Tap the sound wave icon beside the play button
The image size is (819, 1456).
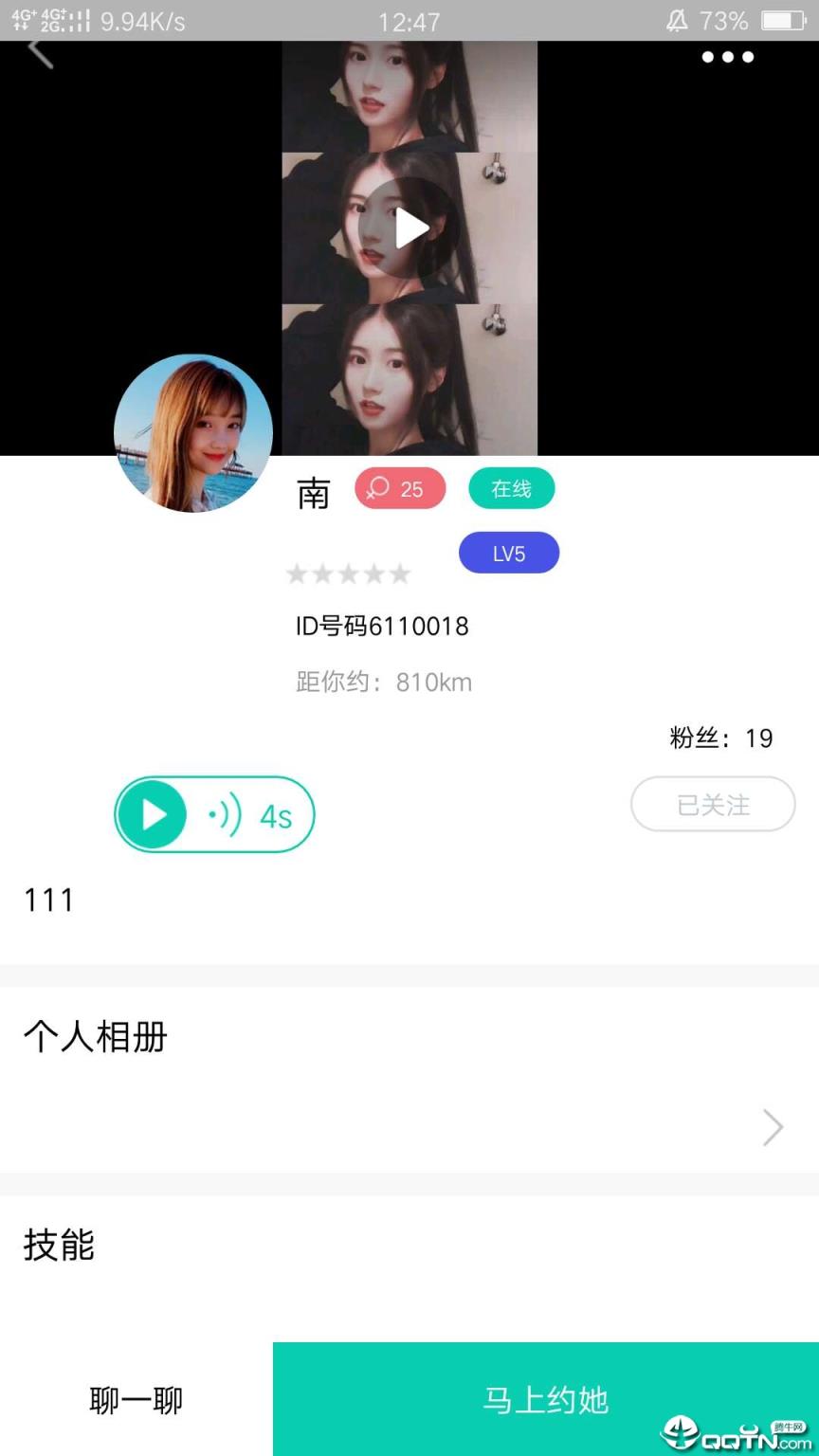223,813
